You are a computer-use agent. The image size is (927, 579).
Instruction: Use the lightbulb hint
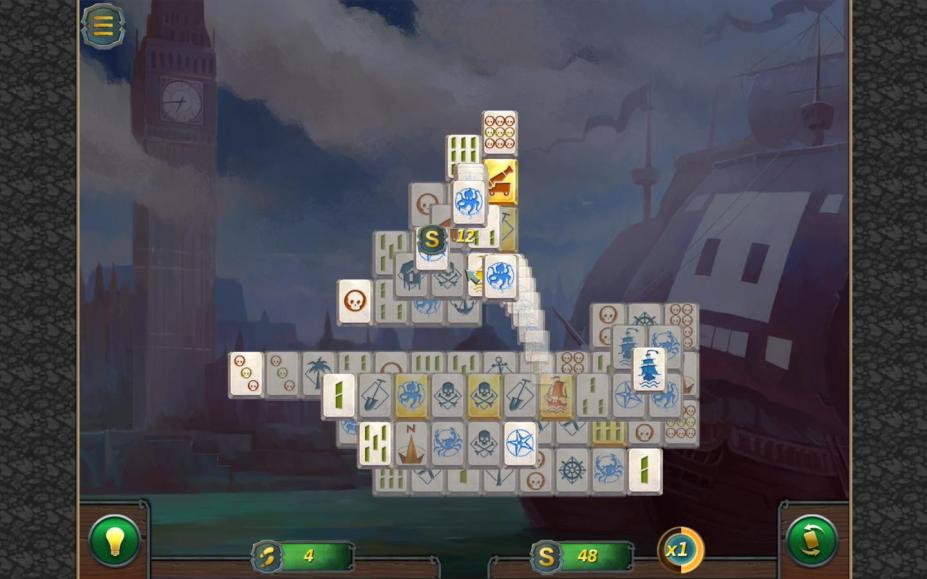(x=114, y=541)
